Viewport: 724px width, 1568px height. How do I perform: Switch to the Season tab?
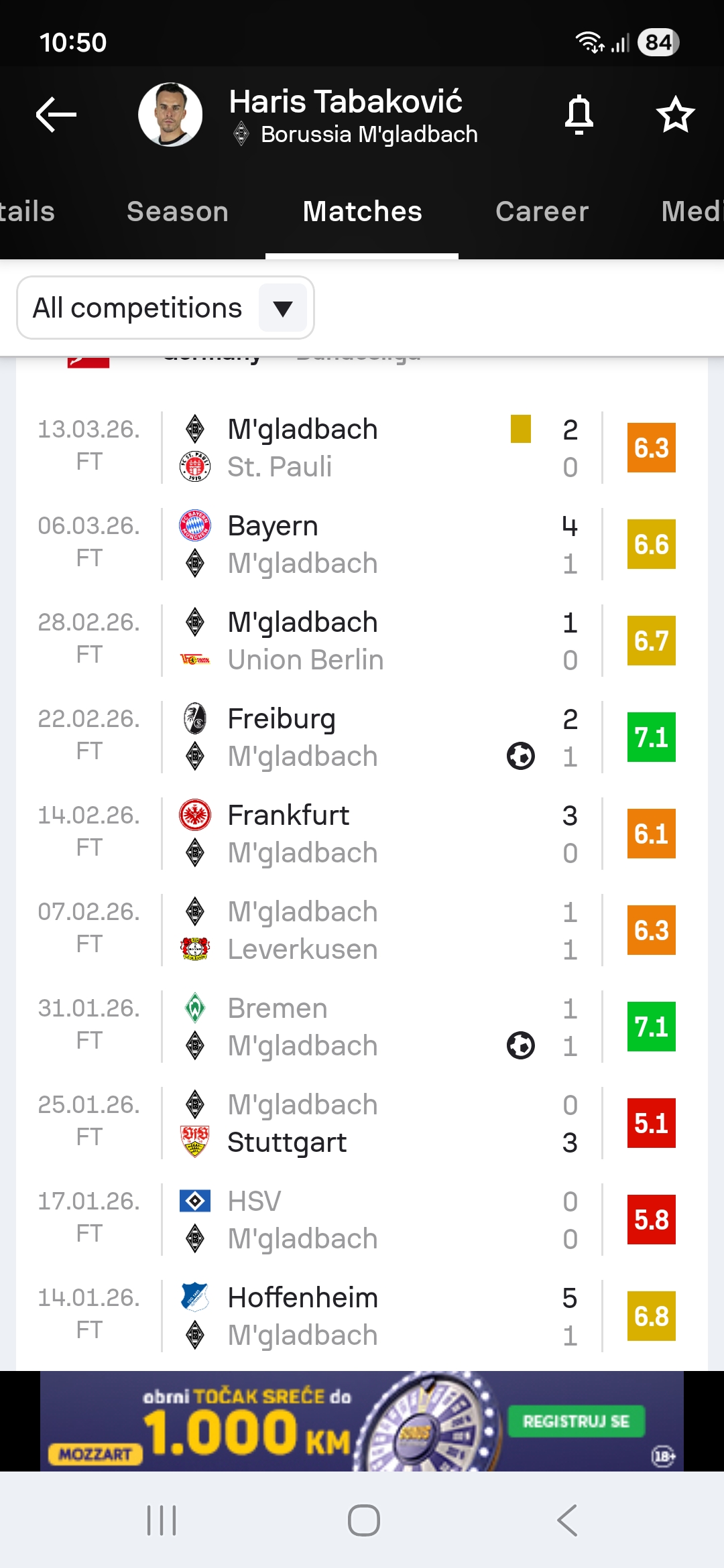tap(178, 212)
